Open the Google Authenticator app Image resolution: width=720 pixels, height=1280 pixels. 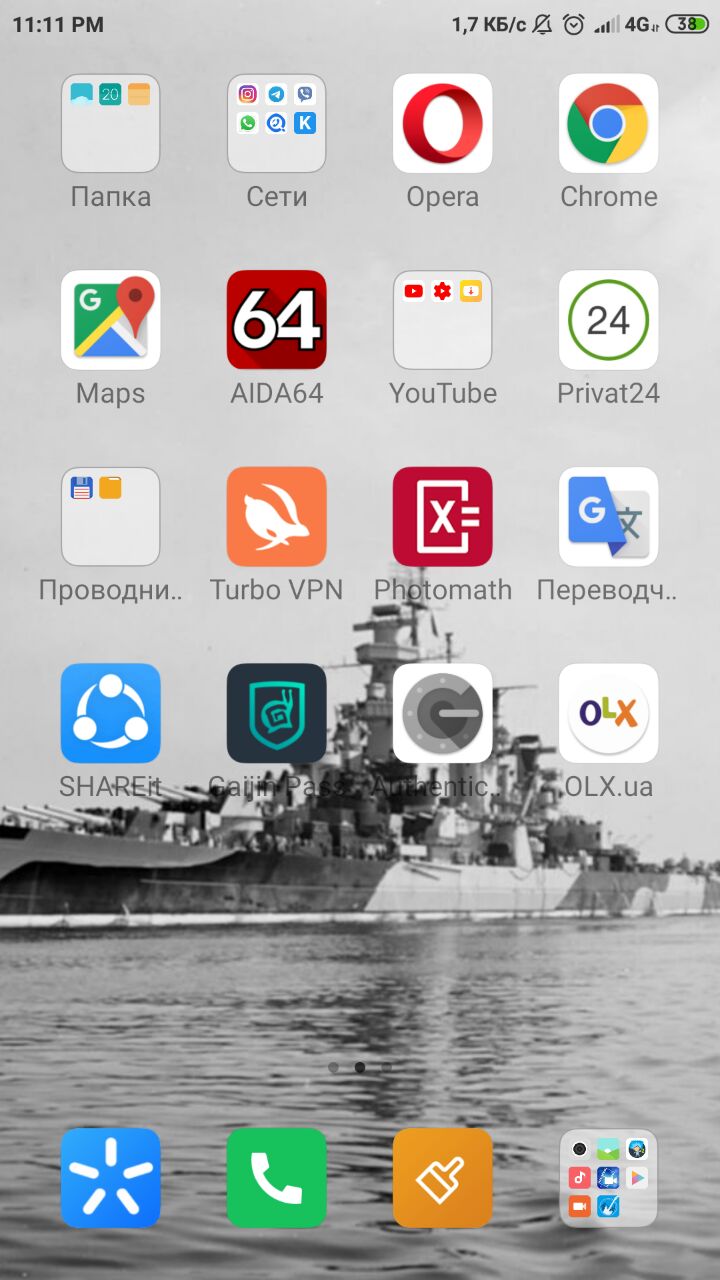(442, 713)
